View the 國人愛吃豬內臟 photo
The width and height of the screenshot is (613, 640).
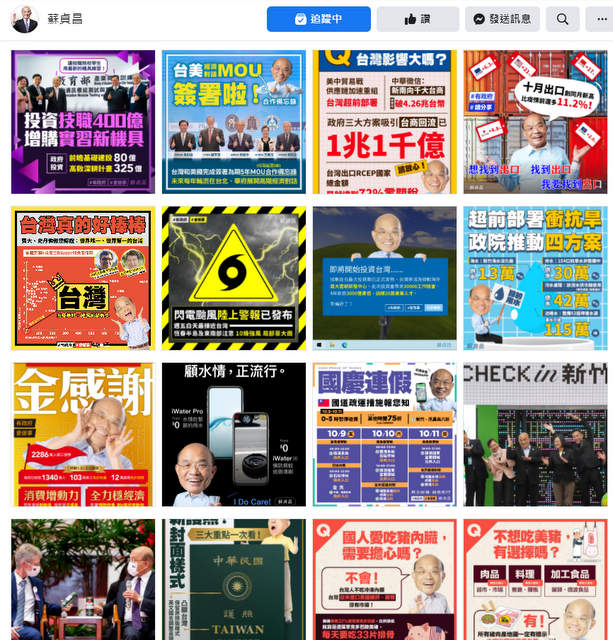tap(384, 580)
